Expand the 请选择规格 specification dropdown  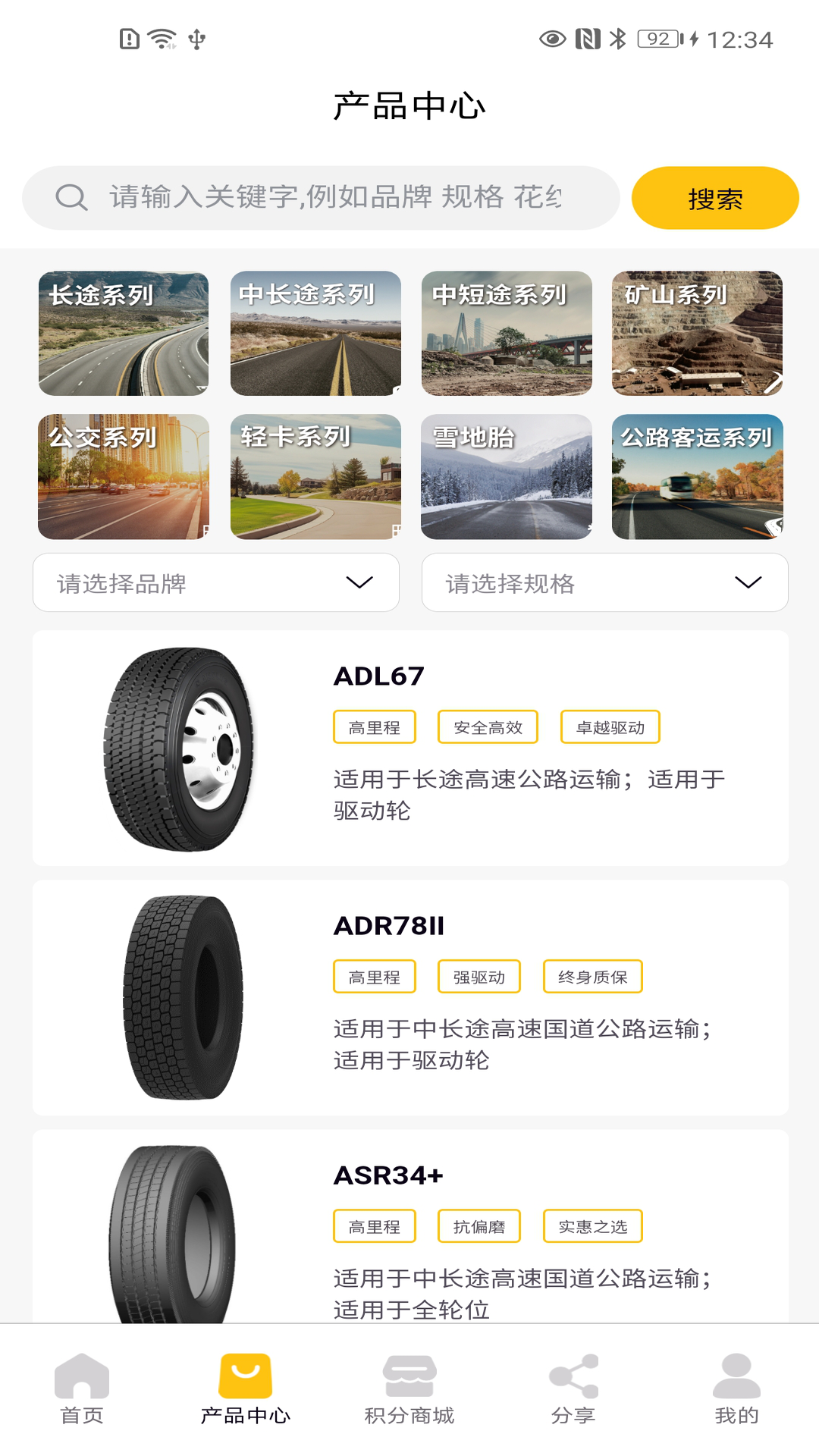coord(605,582)
